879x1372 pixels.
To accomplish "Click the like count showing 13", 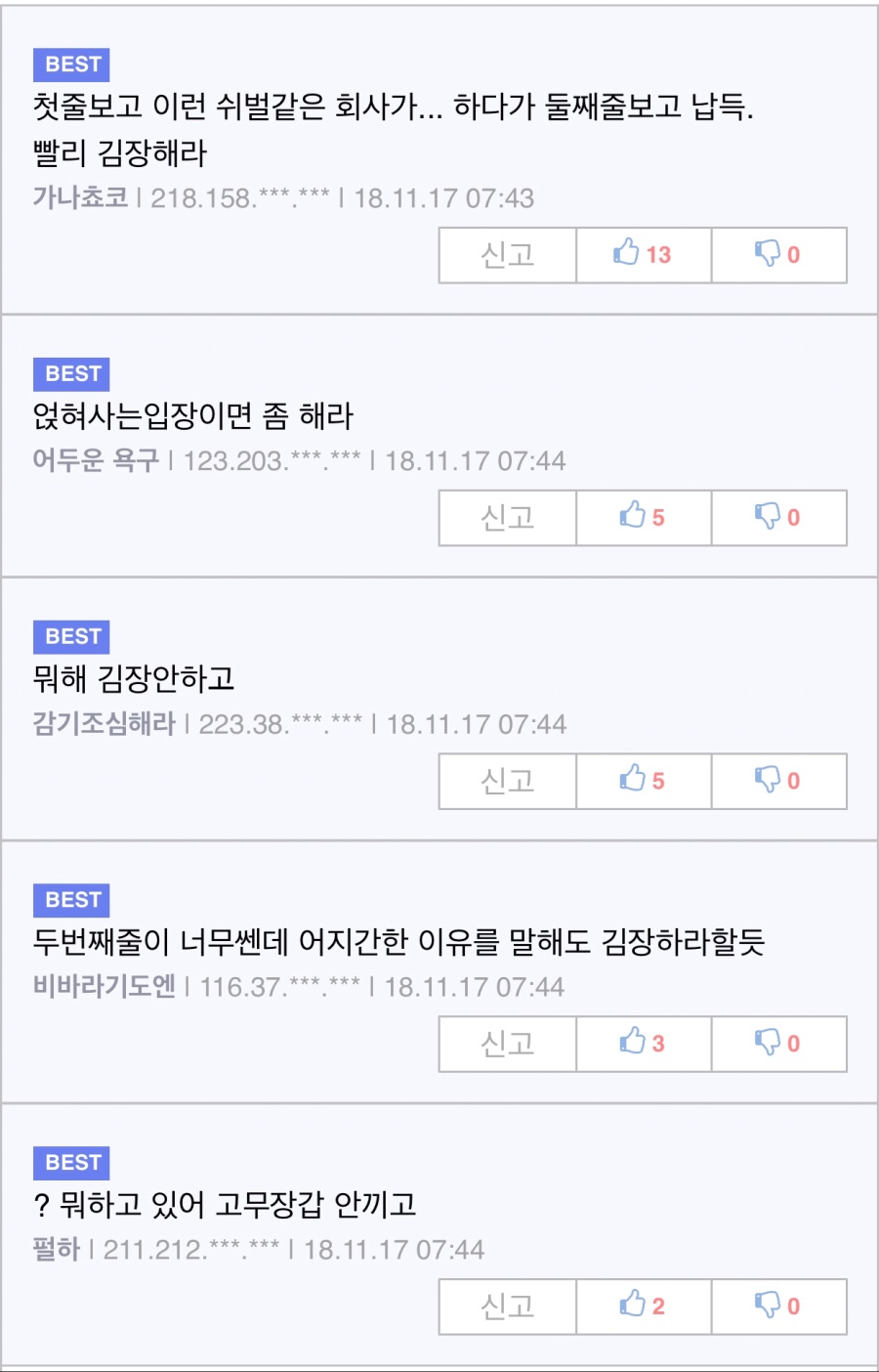I will [659, 253].
